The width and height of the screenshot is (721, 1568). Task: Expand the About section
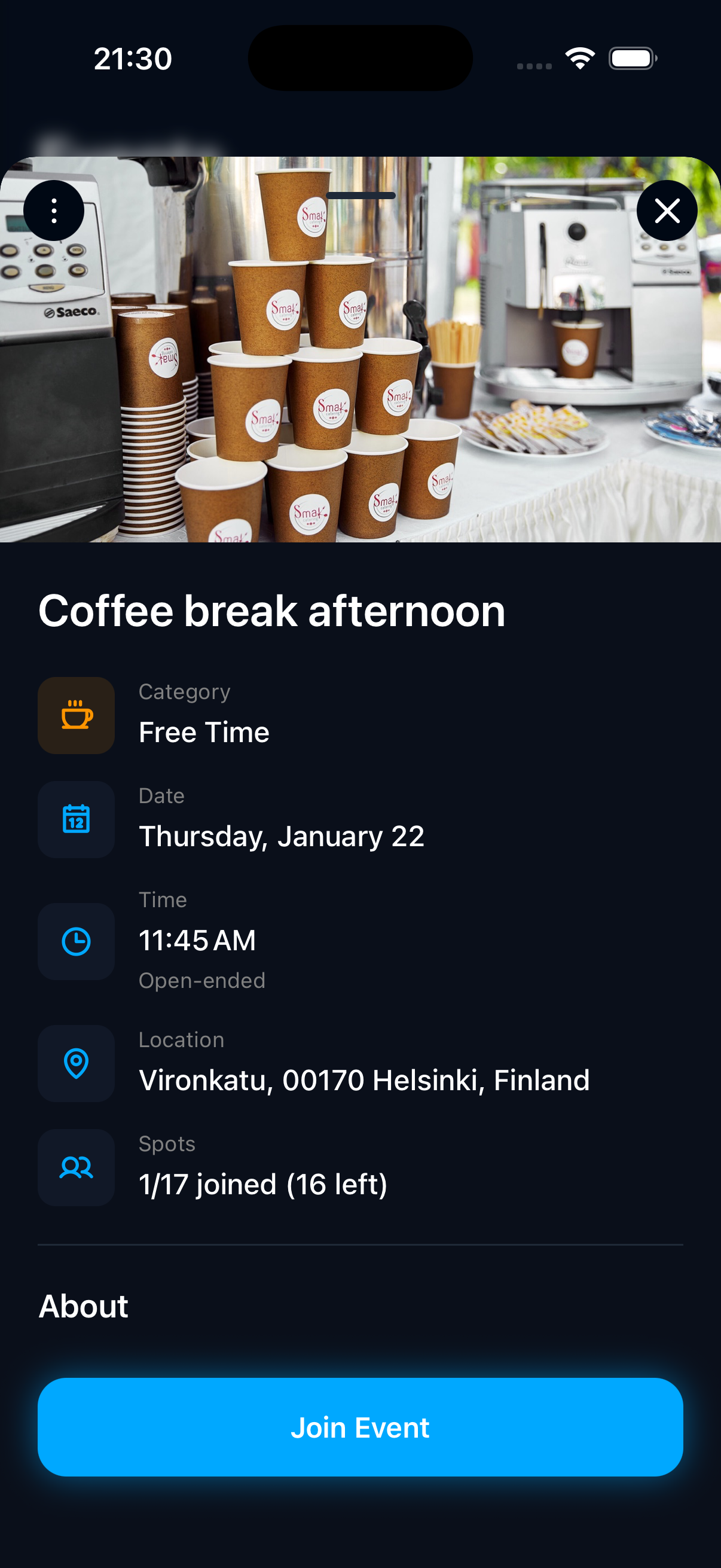point(83,1305)
